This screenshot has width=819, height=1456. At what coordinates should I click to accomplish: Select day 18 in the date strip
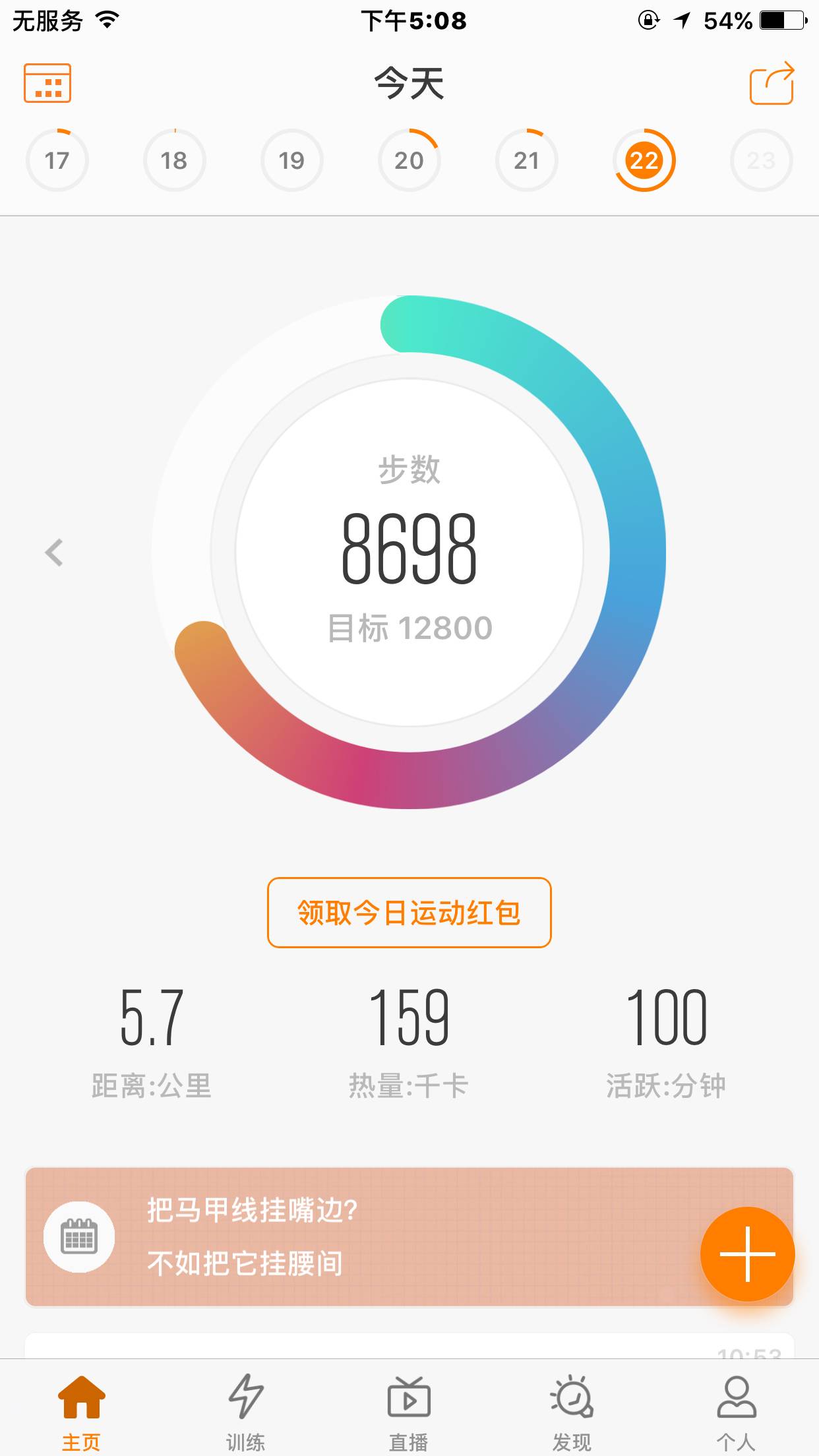click(175, 160)
